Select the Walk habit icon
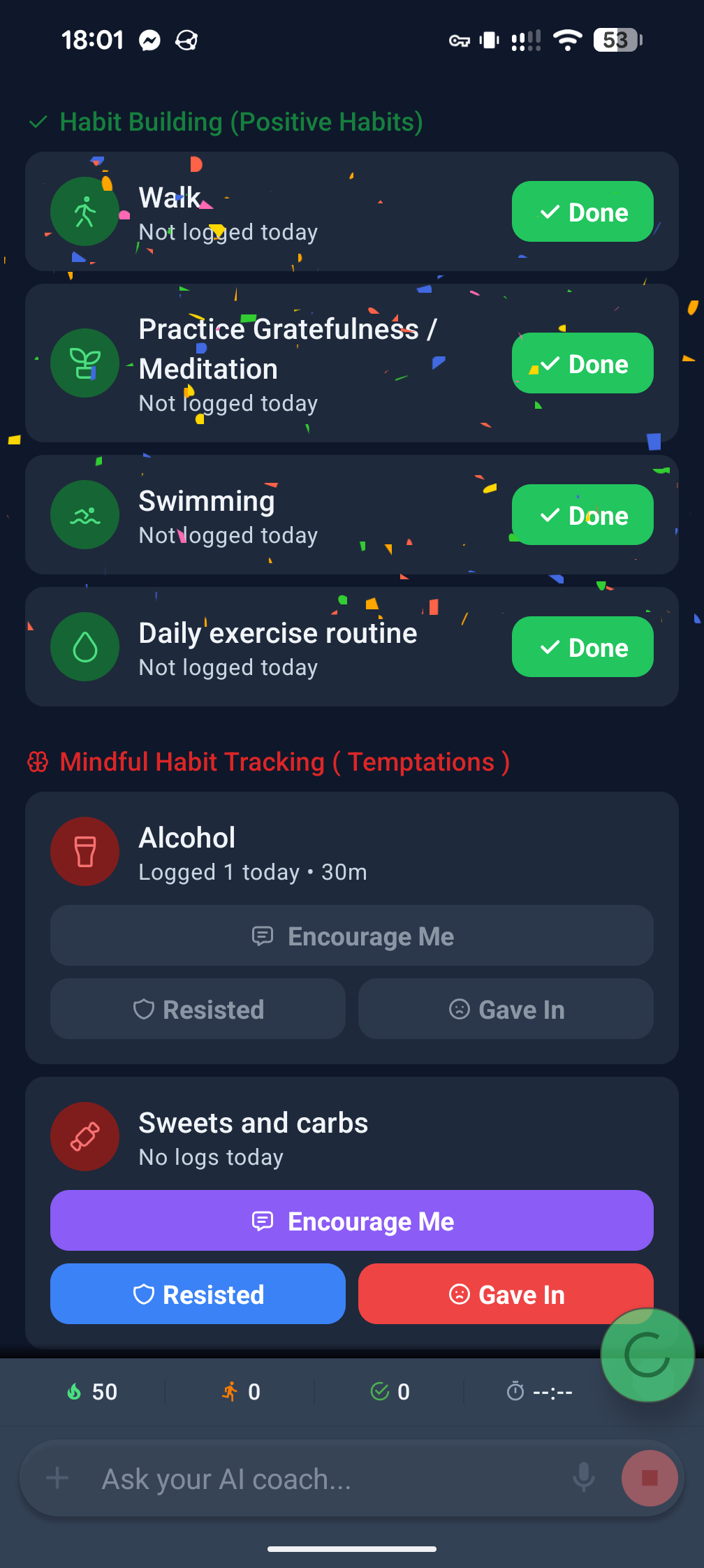Viewport: 704px width, 1568px height. click(x=85, y=211)
